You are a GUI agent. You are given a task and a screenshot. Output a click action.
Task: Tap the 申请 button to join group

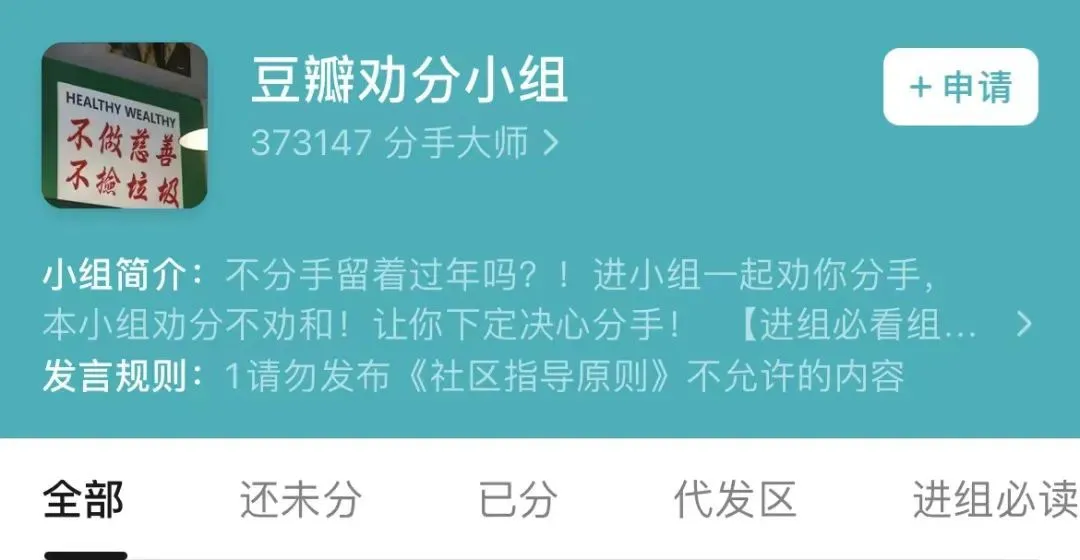tap(960, 87)
